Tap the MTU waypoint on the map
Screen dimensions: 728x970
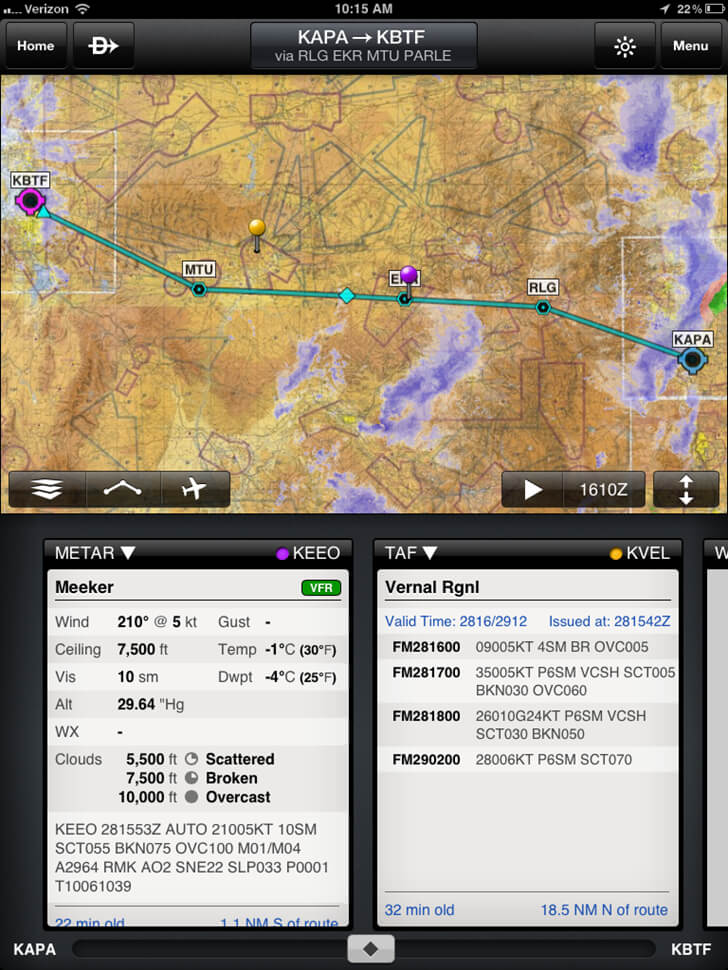[199, 289]
